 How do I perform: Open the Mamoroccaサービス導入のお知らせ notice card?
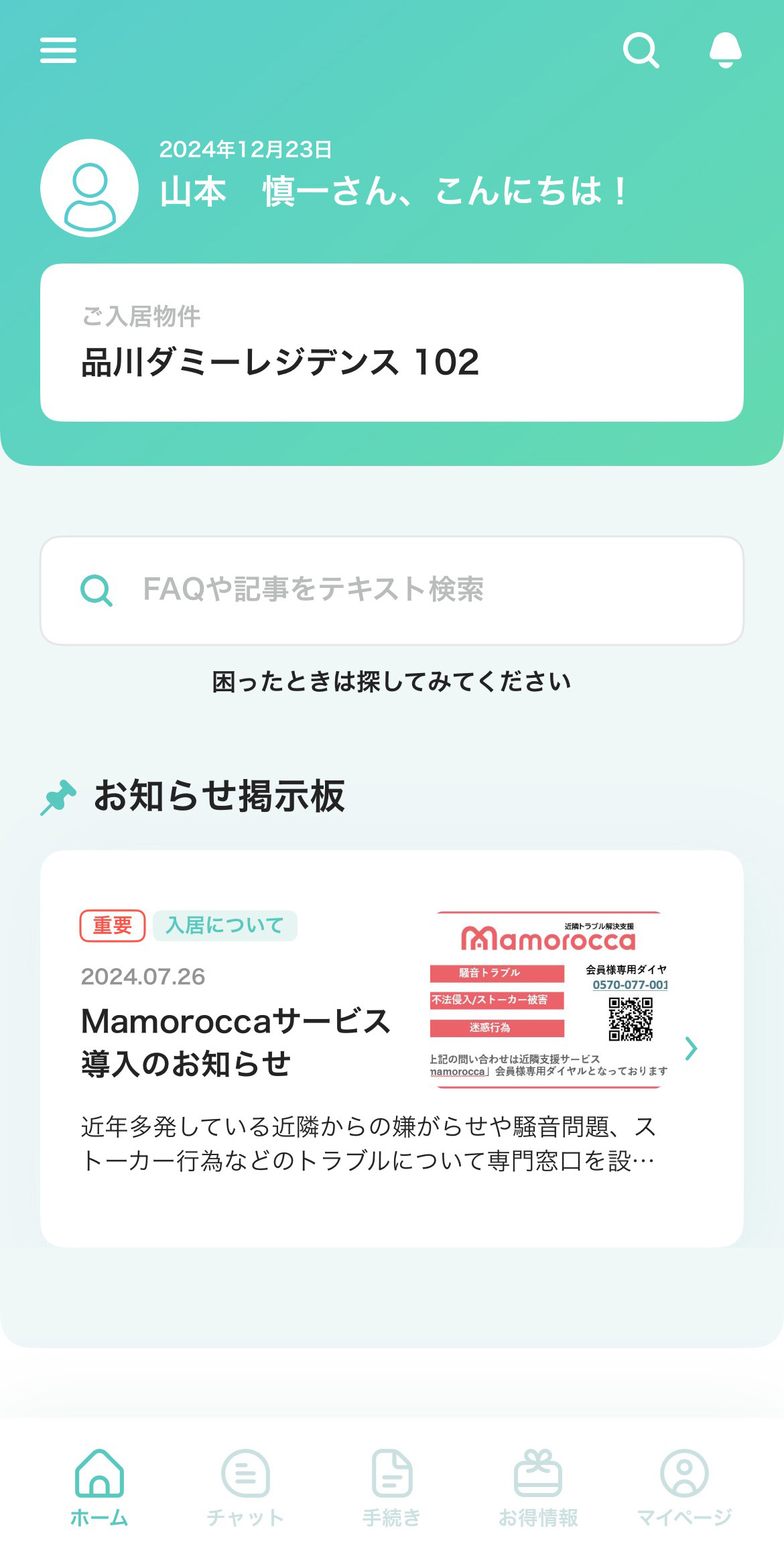click(x=392, y=1049)
